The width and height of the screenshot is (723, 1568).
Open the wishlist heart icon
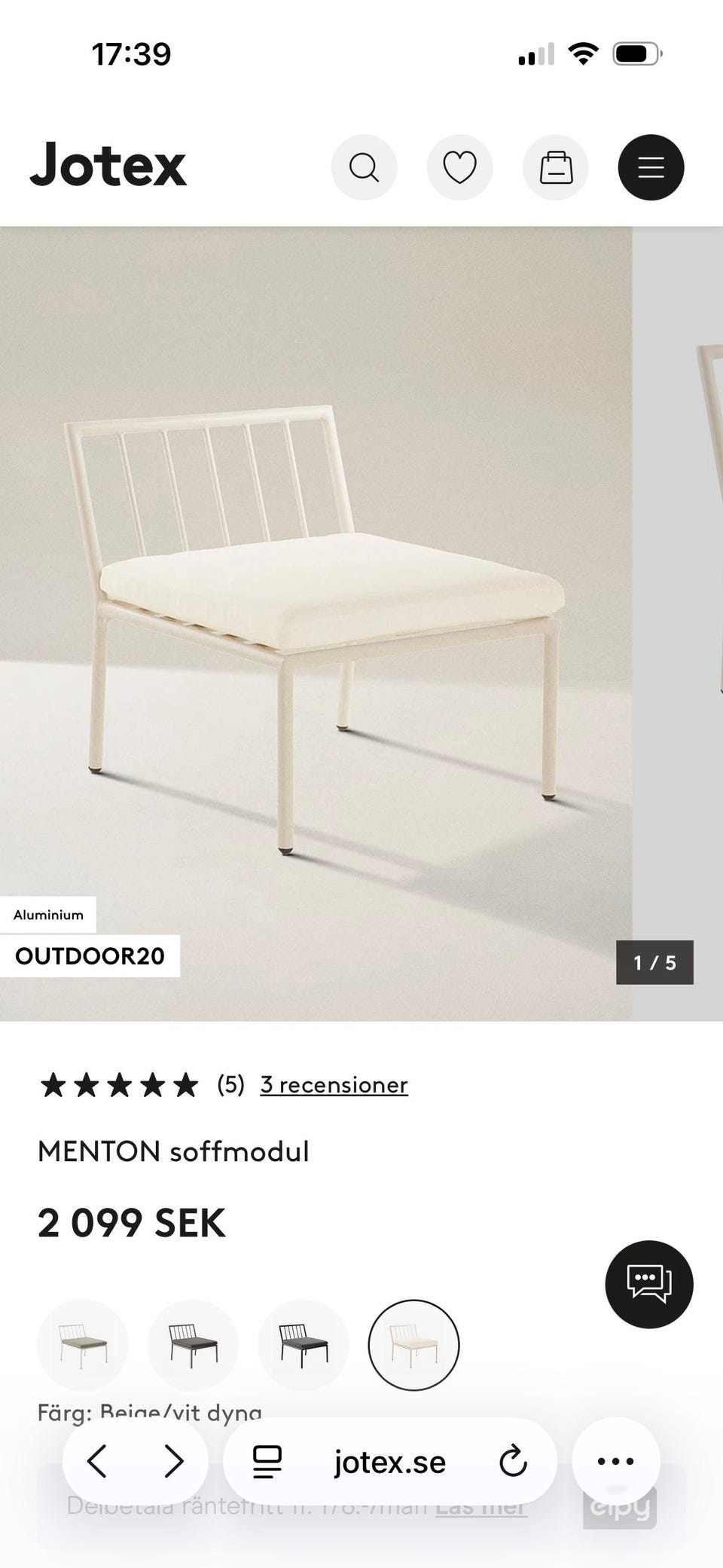click(x=459, y=167)
